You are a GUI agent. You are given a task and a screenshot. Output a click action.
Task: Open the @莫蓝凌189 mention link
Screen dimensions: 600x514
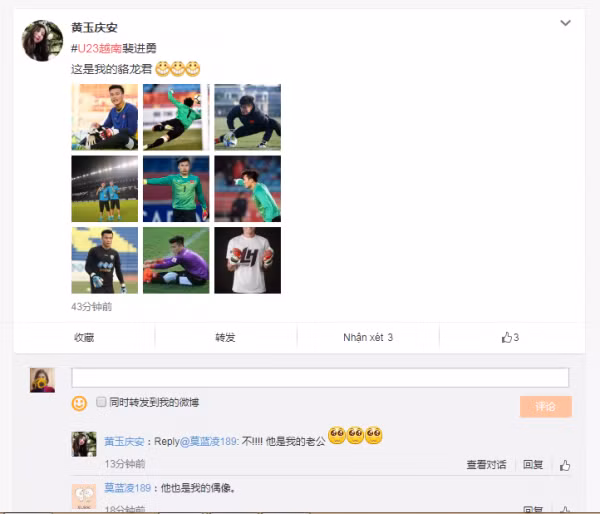click(211, 440)
